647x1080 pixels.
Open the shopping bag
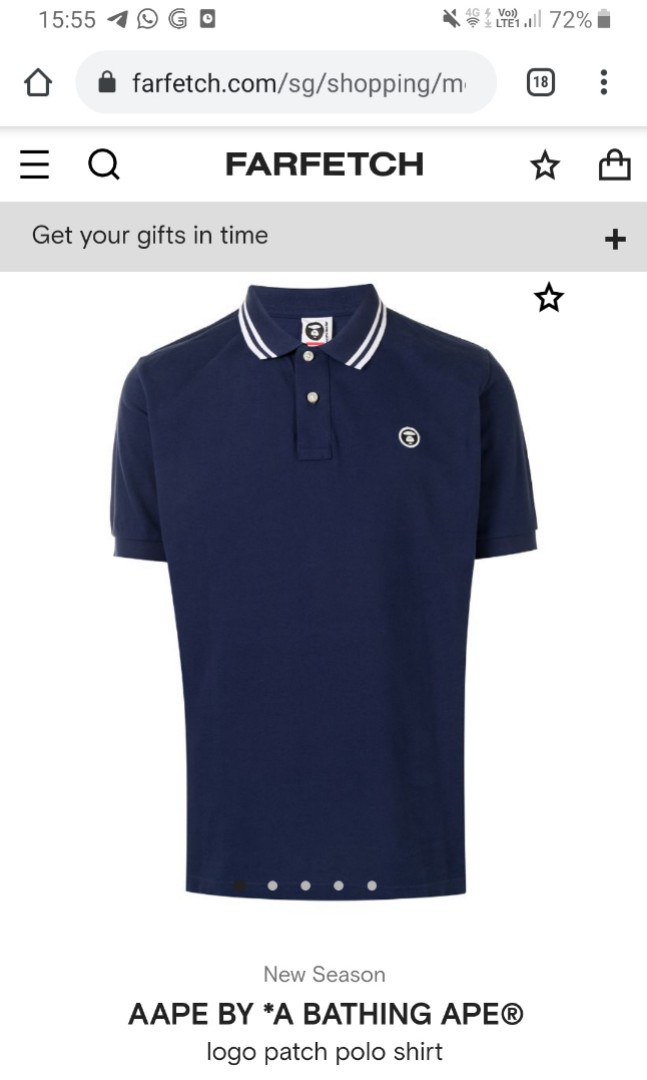(614, 165)
